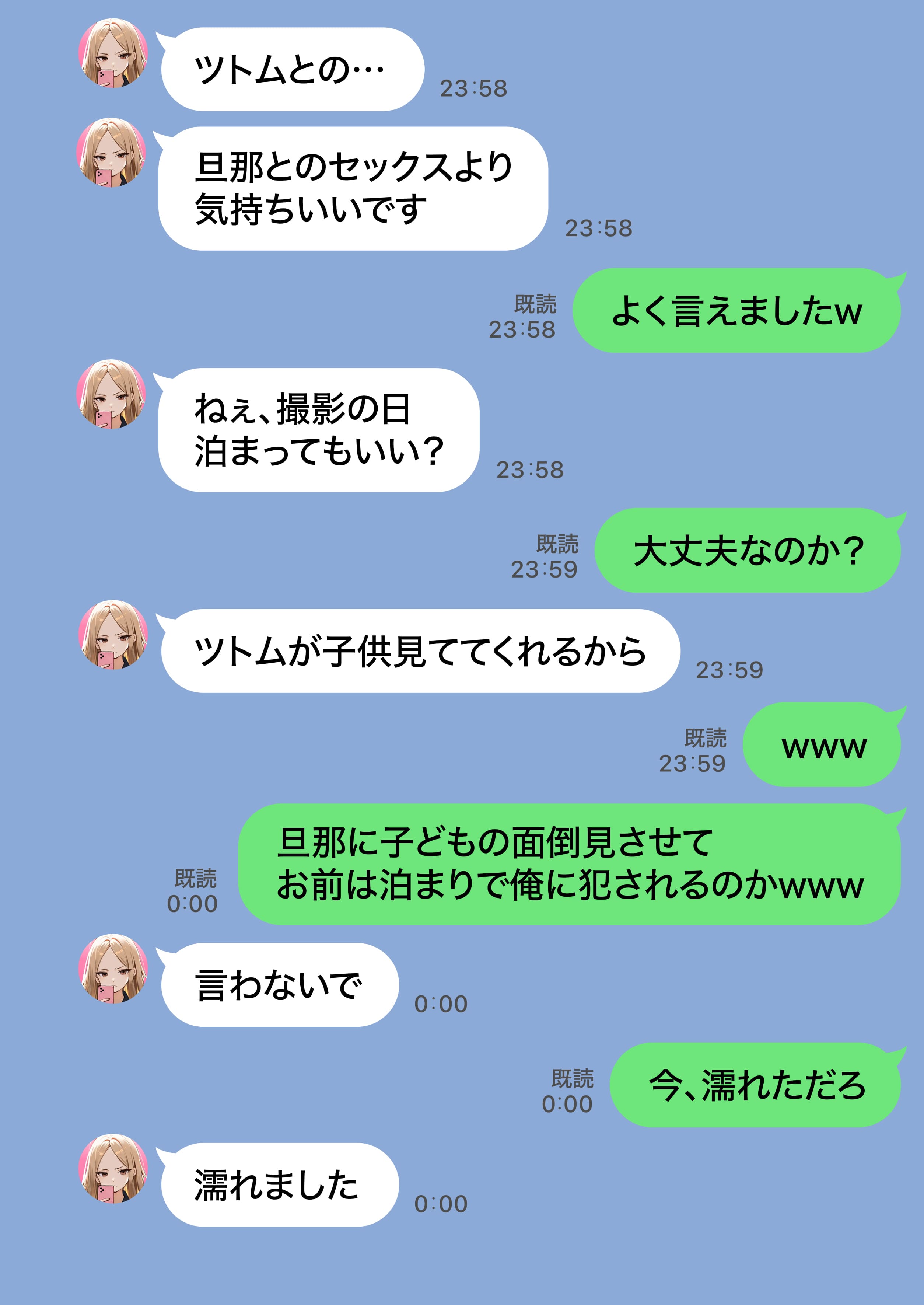Viewport: 924px width, 1305px height.
Task: Select the '旦那とのセックスより気持ちいいです' bubble
Action: pos(353,188)
